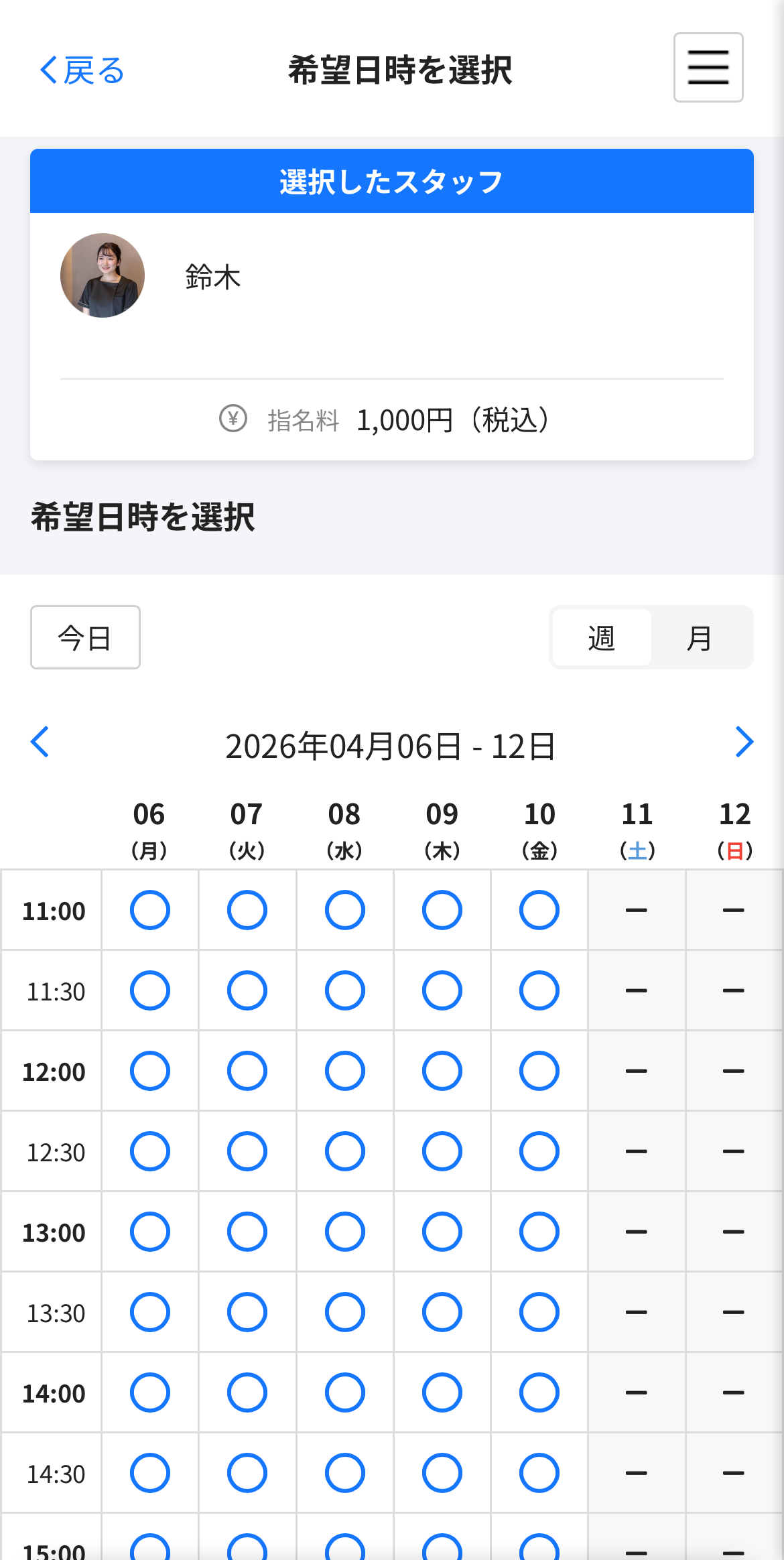Image resolution: width=784 pixels, height=1560 pixels.
Task: Select the 週 week view tab
Action: [x=601, y=637]
